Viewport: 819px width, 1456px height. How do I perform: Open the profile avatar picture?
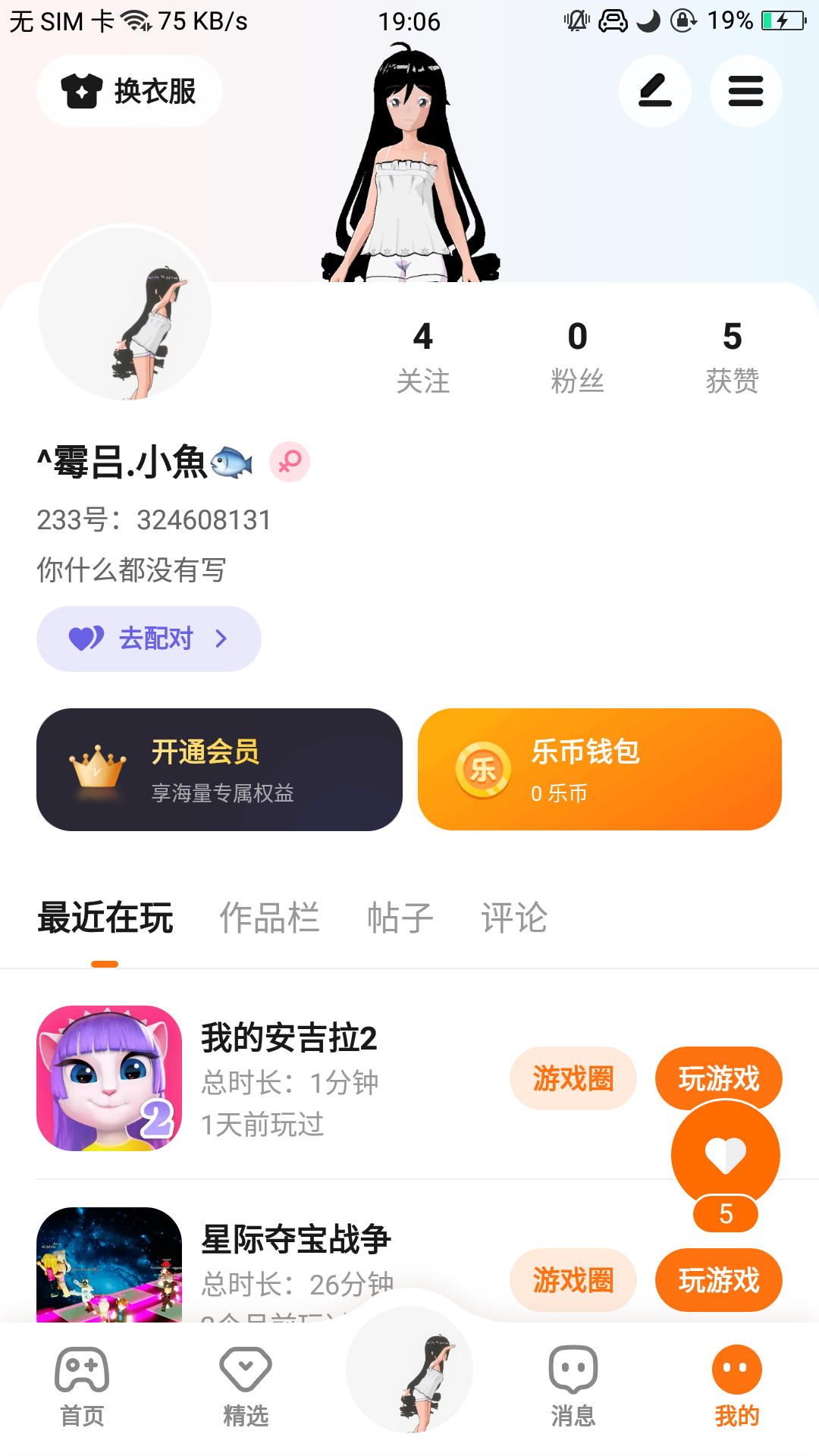pyautogui.click(x=126, y=312)
